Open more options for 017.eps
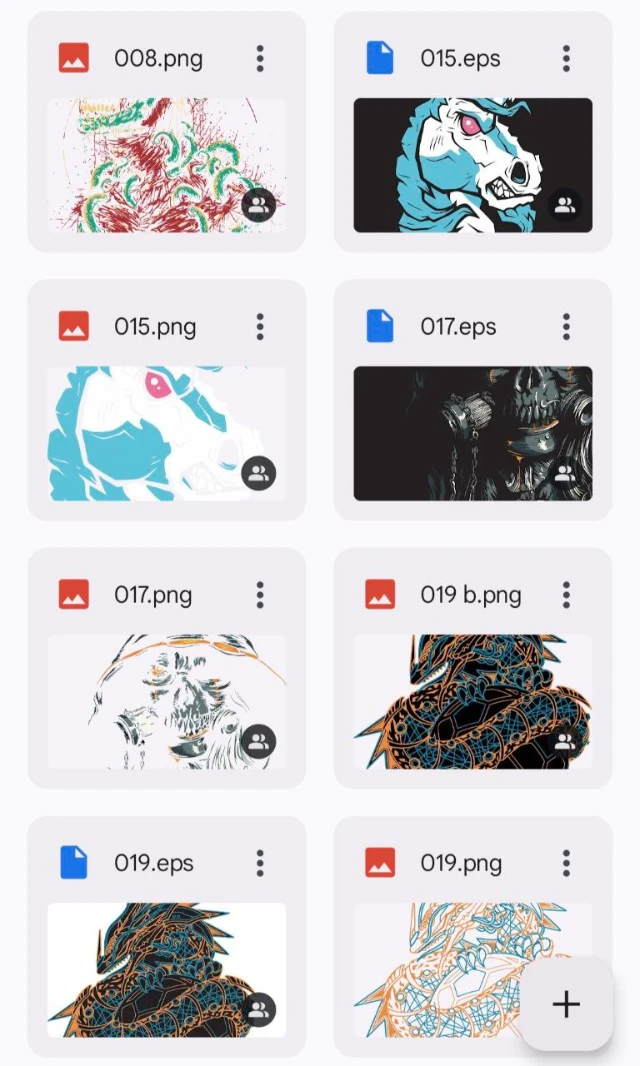This screenshot has width=640, height=1066. coord(566,326)
